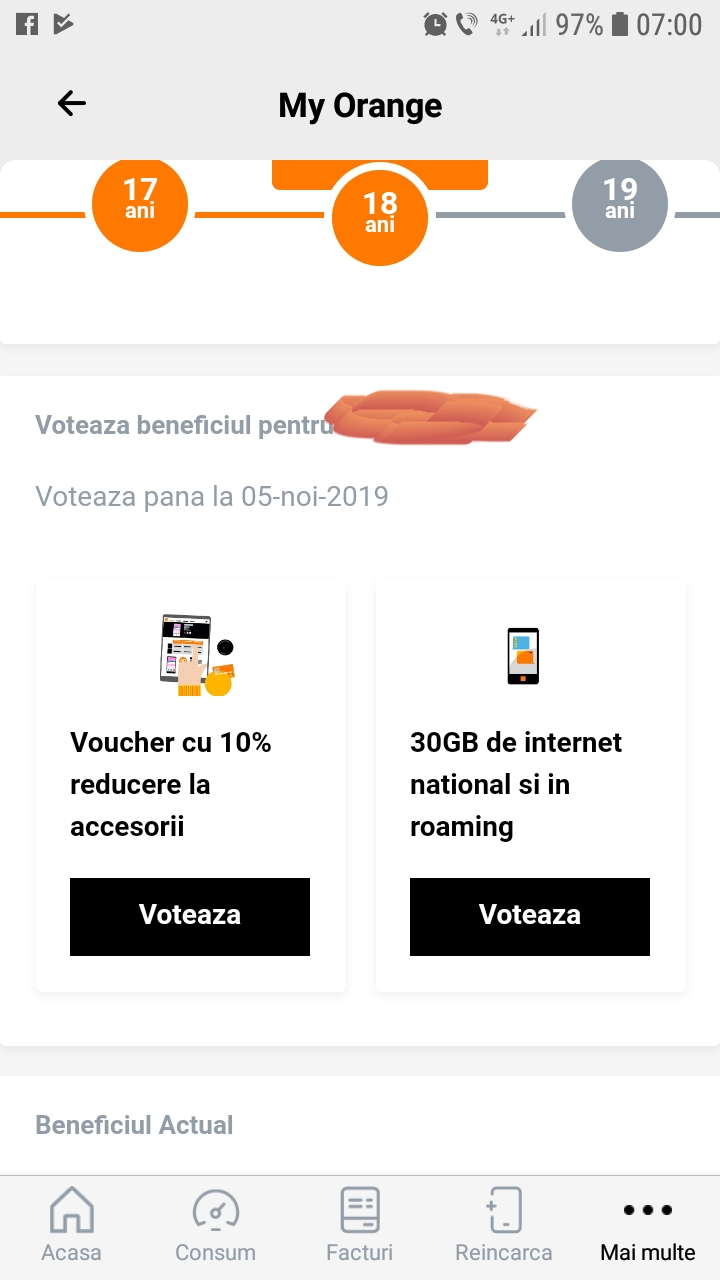Go to the Facturi tab
This screenshot has height=1280, width=720.
(360, 1225)
